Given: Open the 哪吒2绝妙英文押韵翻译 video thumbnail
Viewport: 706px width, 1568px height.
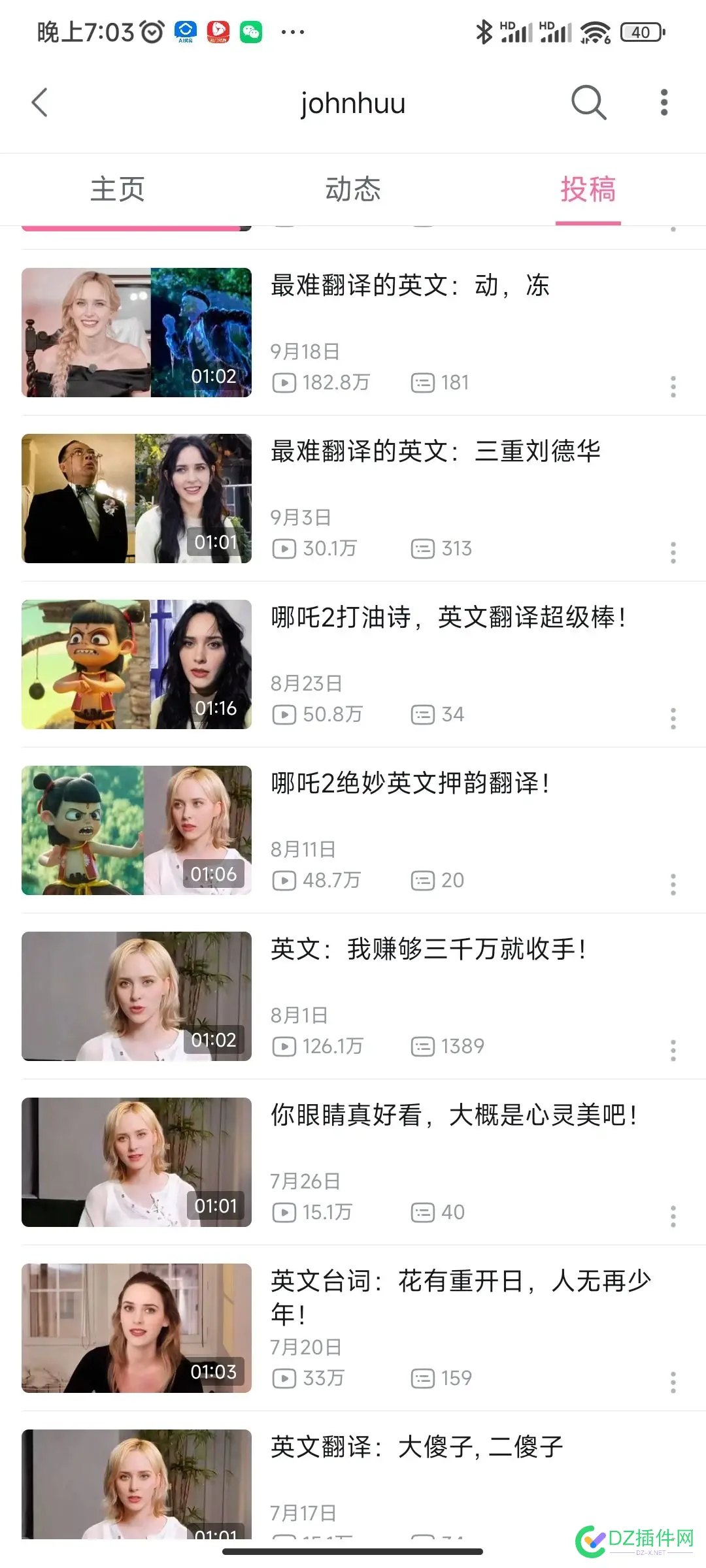Looking at the screenshot, I should [x=135, y=831].
